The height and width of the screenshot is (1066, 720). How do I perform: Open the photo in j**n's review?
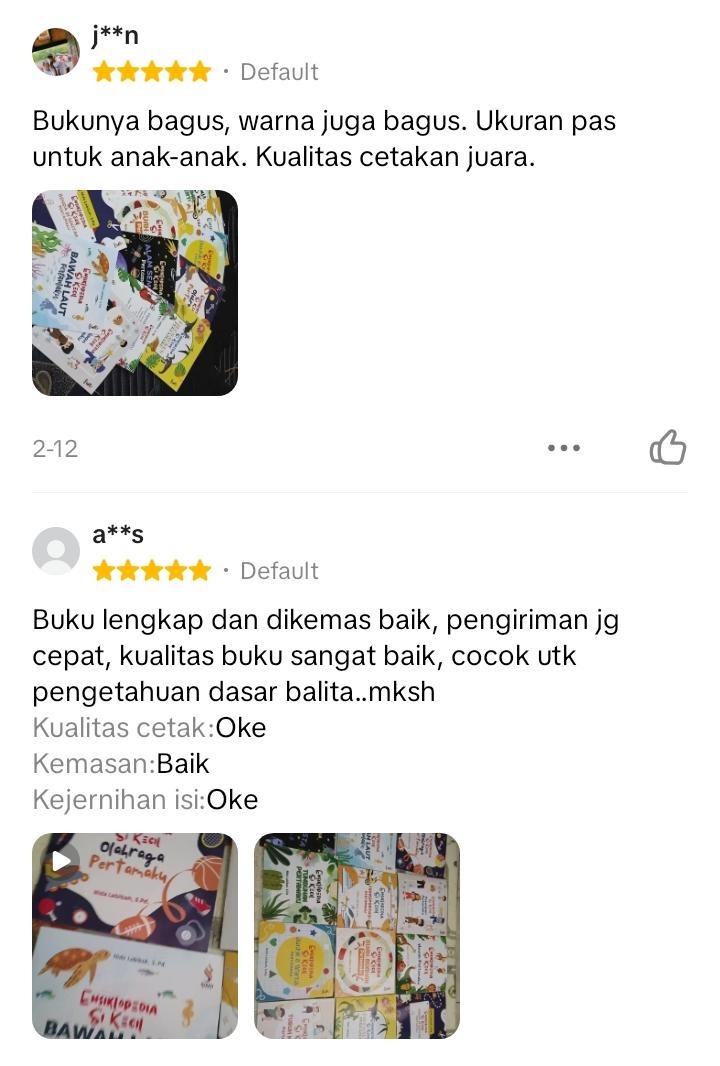point(135,293)
